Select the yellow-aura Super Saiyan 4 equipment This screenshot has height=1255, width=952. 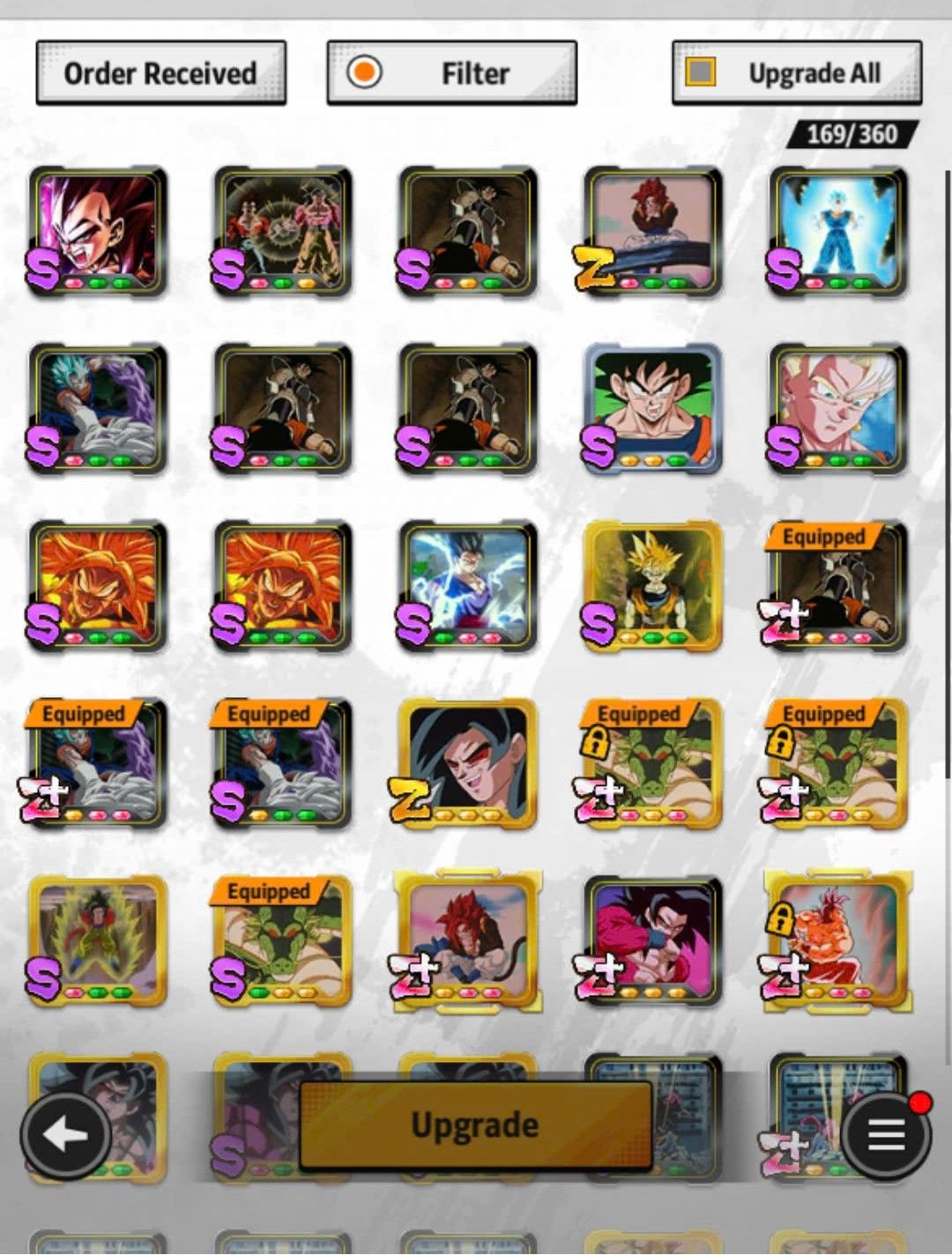pos(97,939)
